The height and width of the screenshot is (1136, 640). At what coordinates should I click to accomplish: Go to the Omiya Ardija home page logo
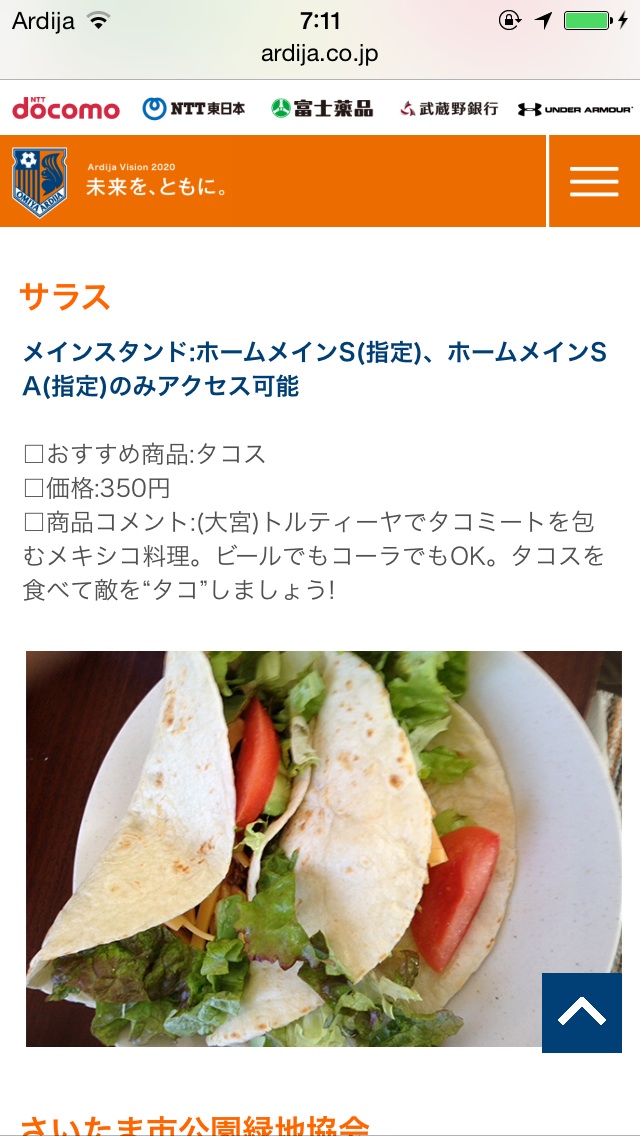pyautogui.click(x=40, y=182)
